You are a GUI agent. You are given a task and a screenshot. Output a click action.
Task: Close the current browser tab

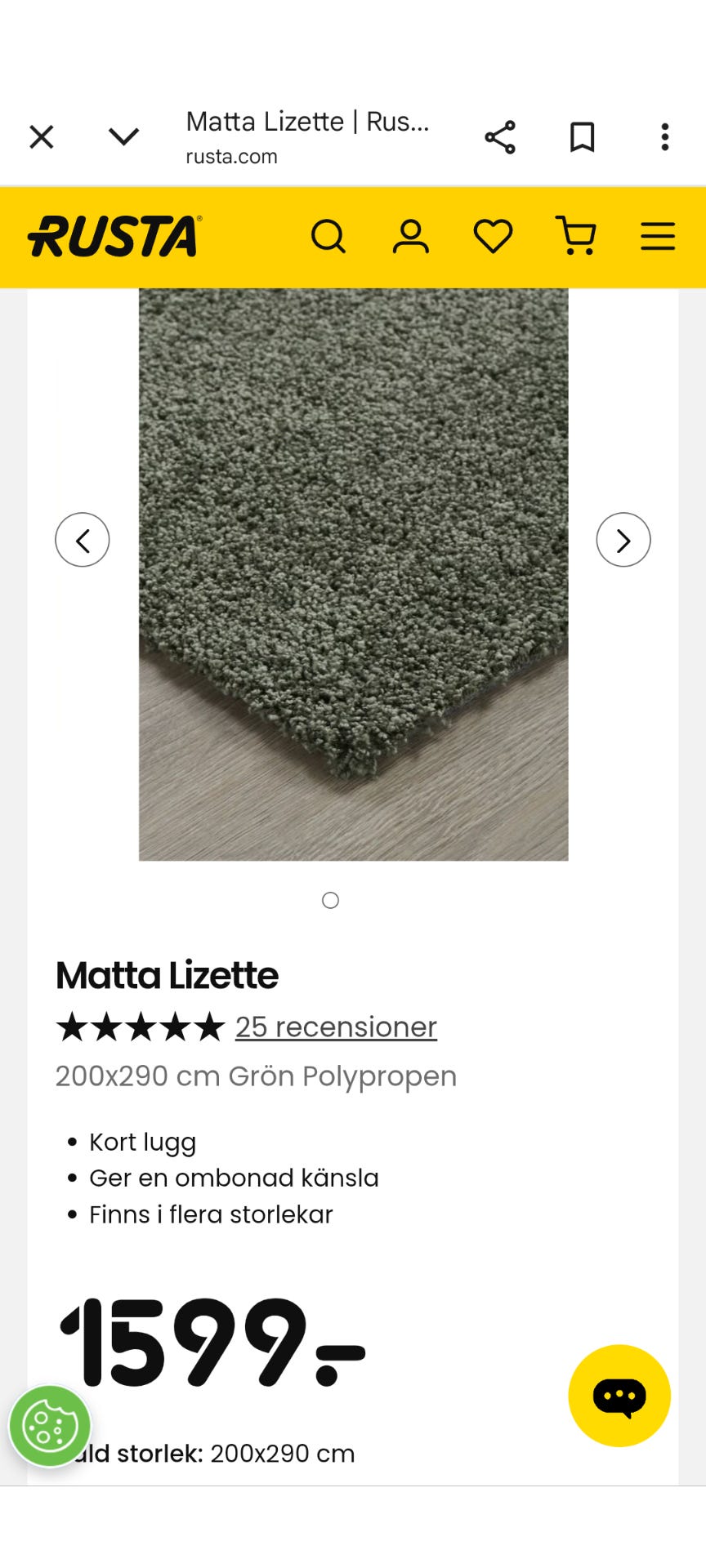pos(41,137)
